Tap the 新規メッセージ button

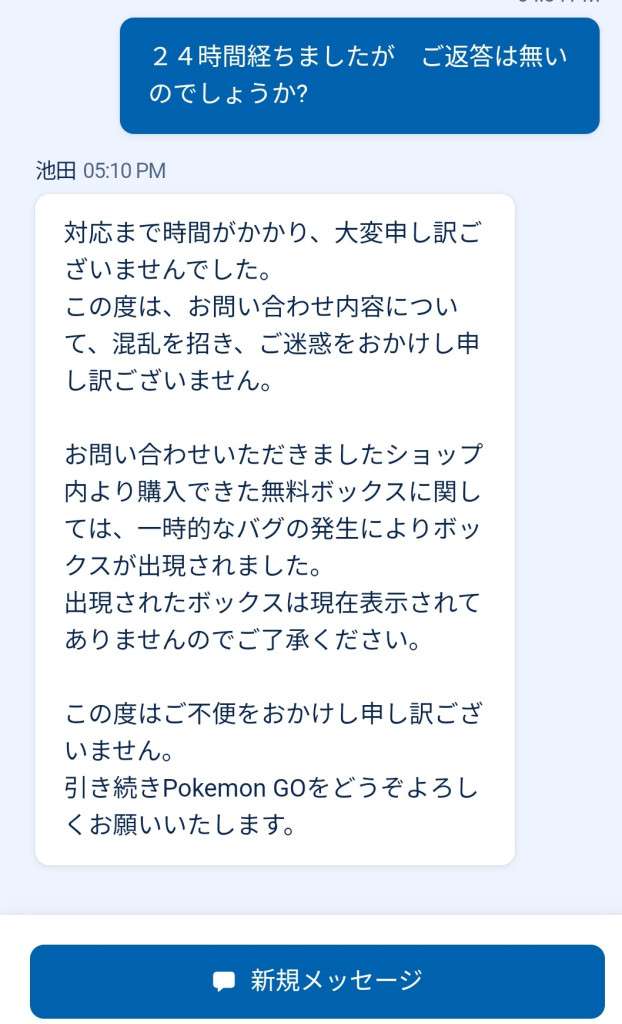pyautogui.click(x=317, y=980)
